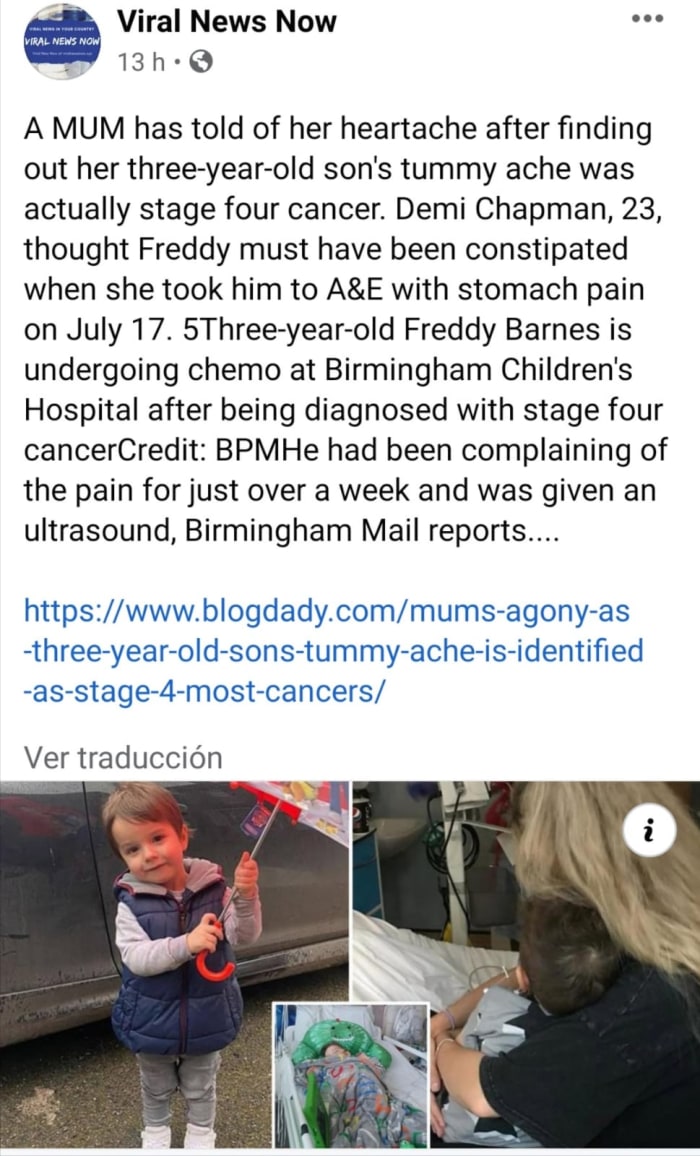Tap the info icon on the photo

645,828
